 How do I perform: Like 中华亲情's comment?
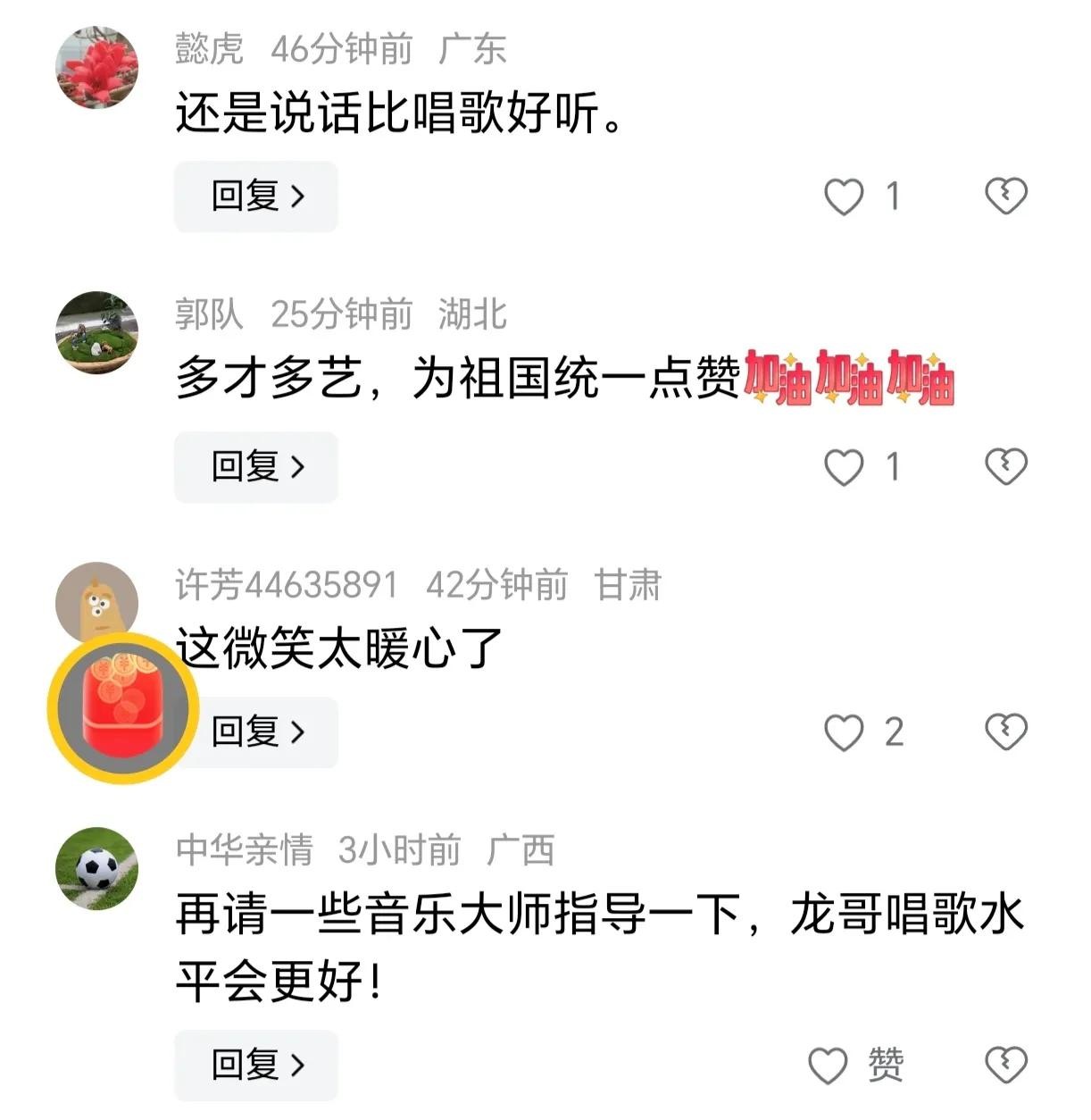pos(828,1066)
